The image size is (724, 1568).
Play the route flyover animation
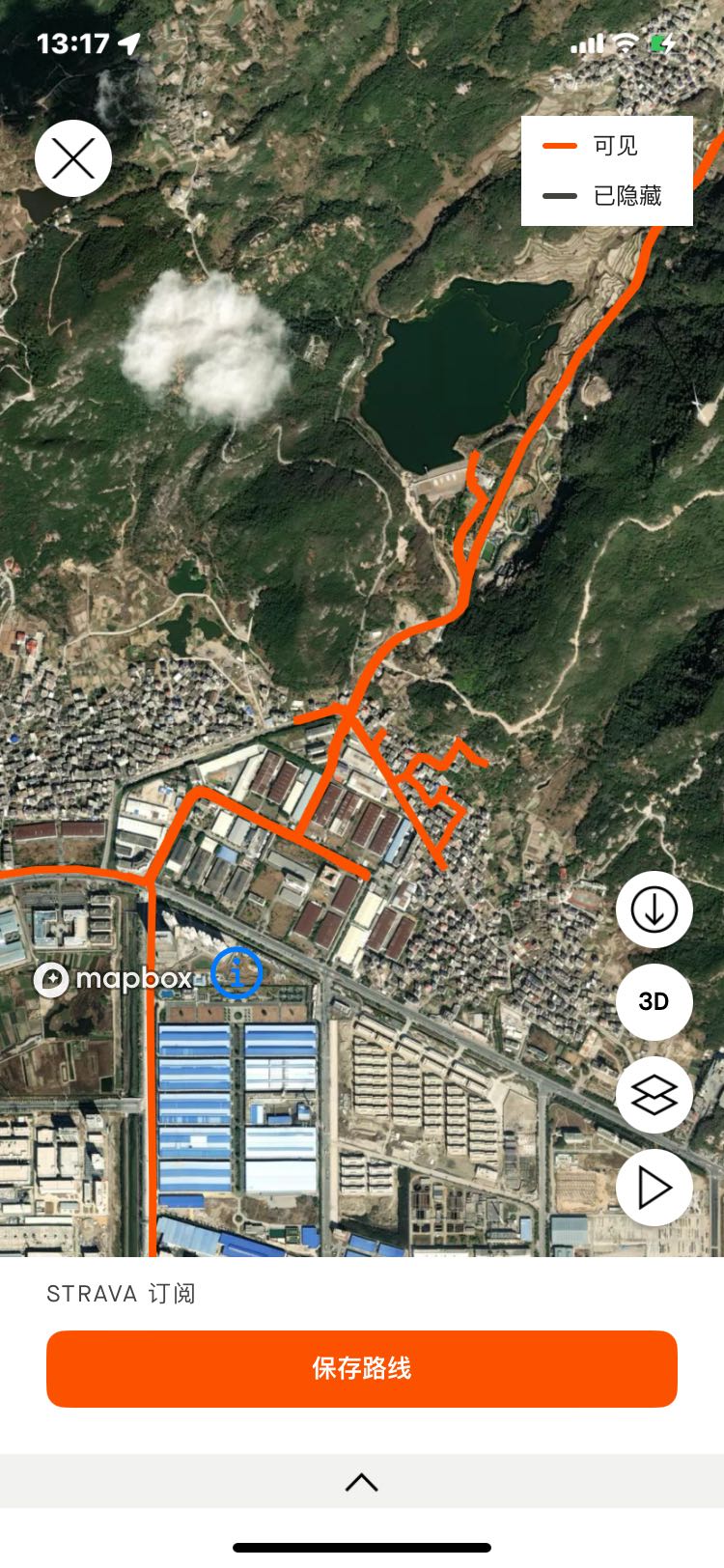pyautogui.click(x=654, y=1188)
